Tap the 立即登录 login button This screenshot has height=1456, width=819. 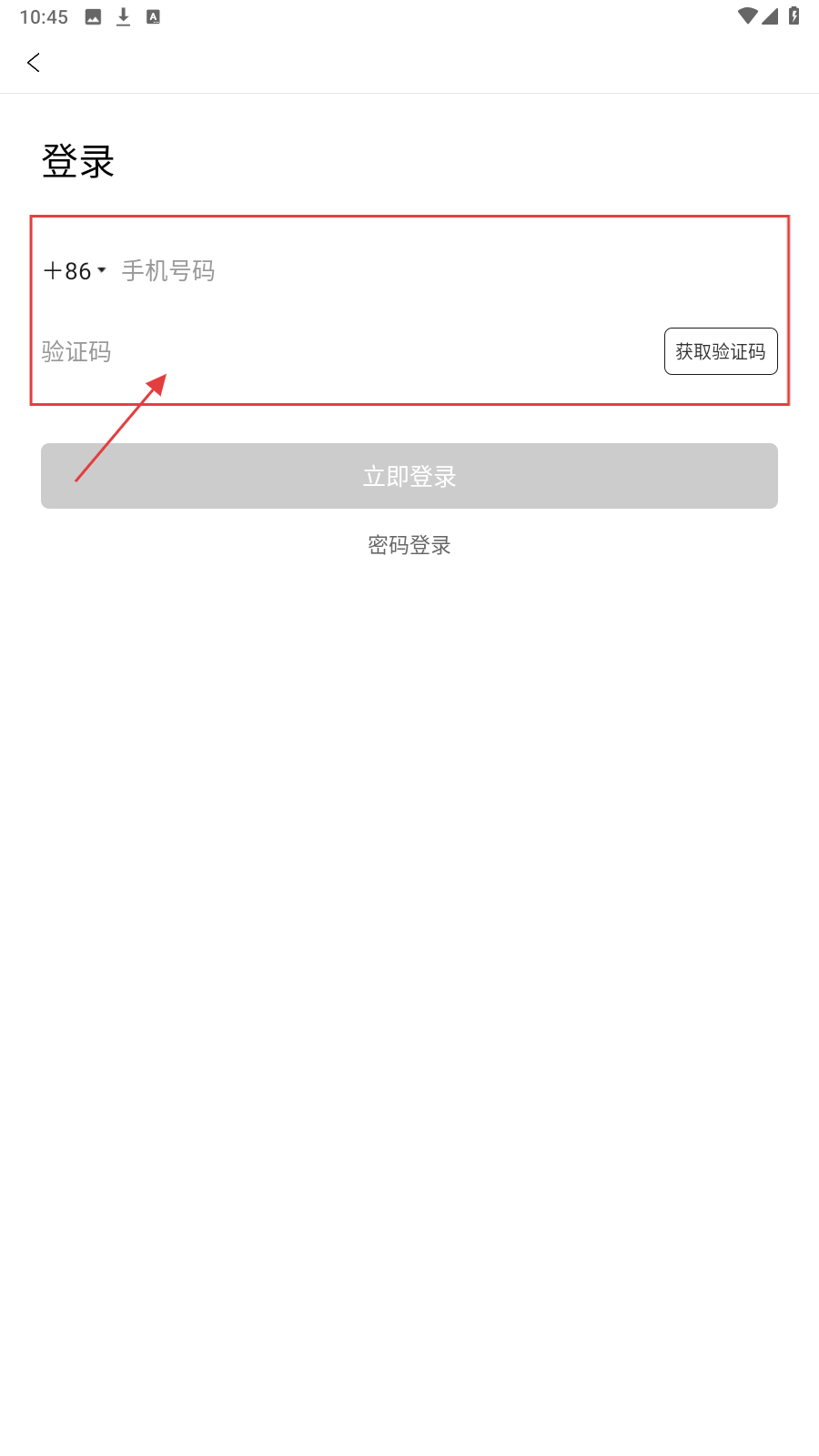(x=409, y=476)
